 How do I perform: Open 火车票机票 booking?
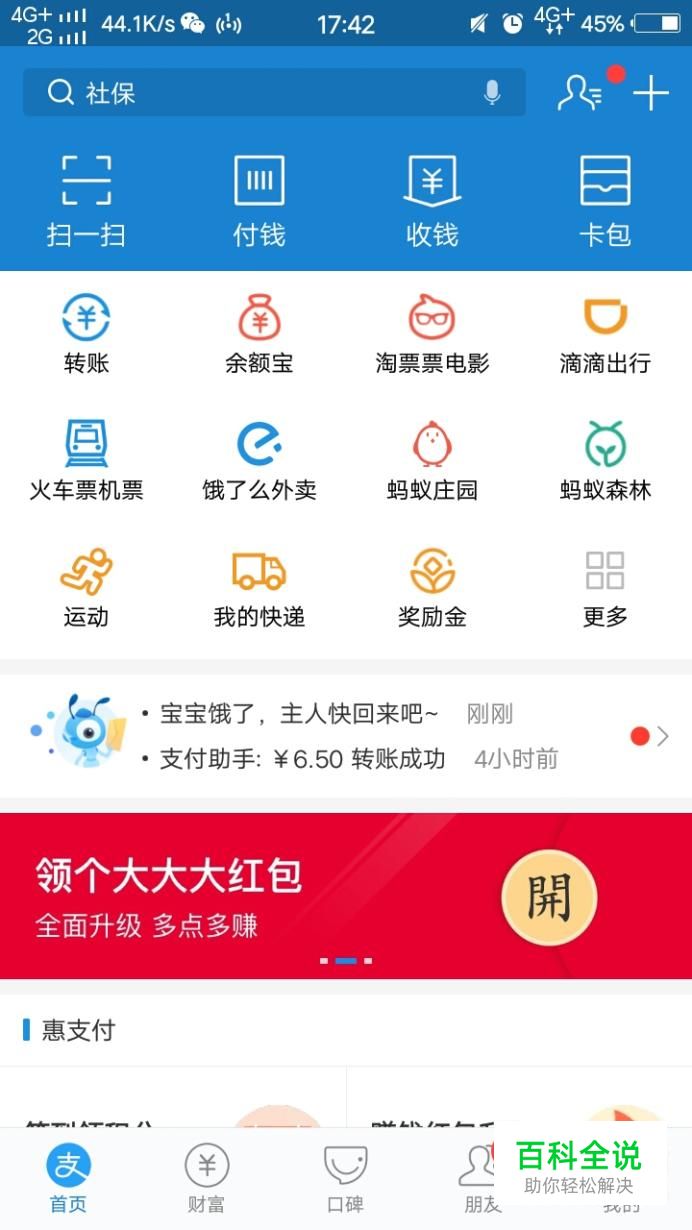(86, 461)
